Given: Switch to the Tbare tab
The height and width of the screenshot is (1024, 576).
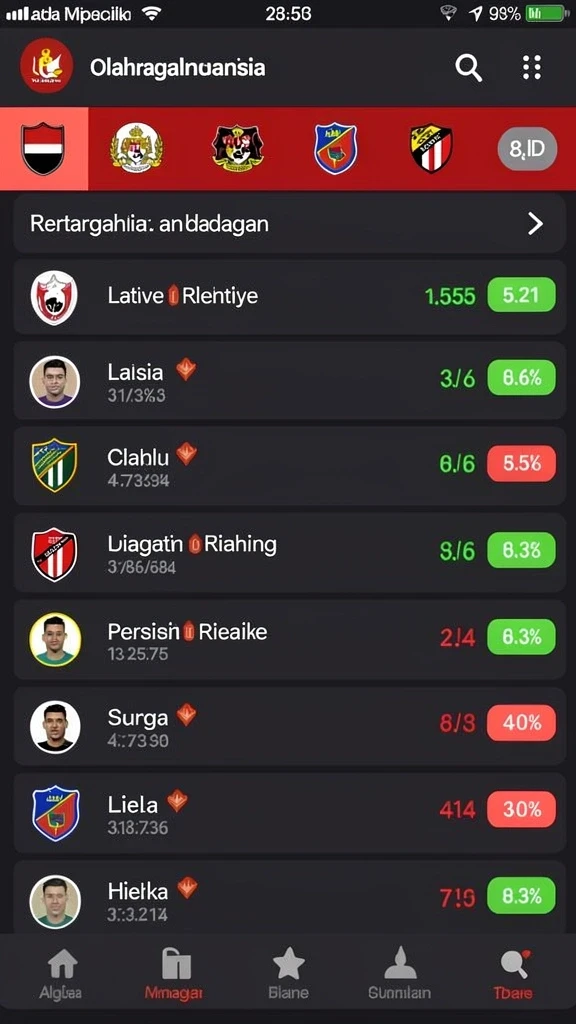Looking at the screenshot, I should click(513, 974).
